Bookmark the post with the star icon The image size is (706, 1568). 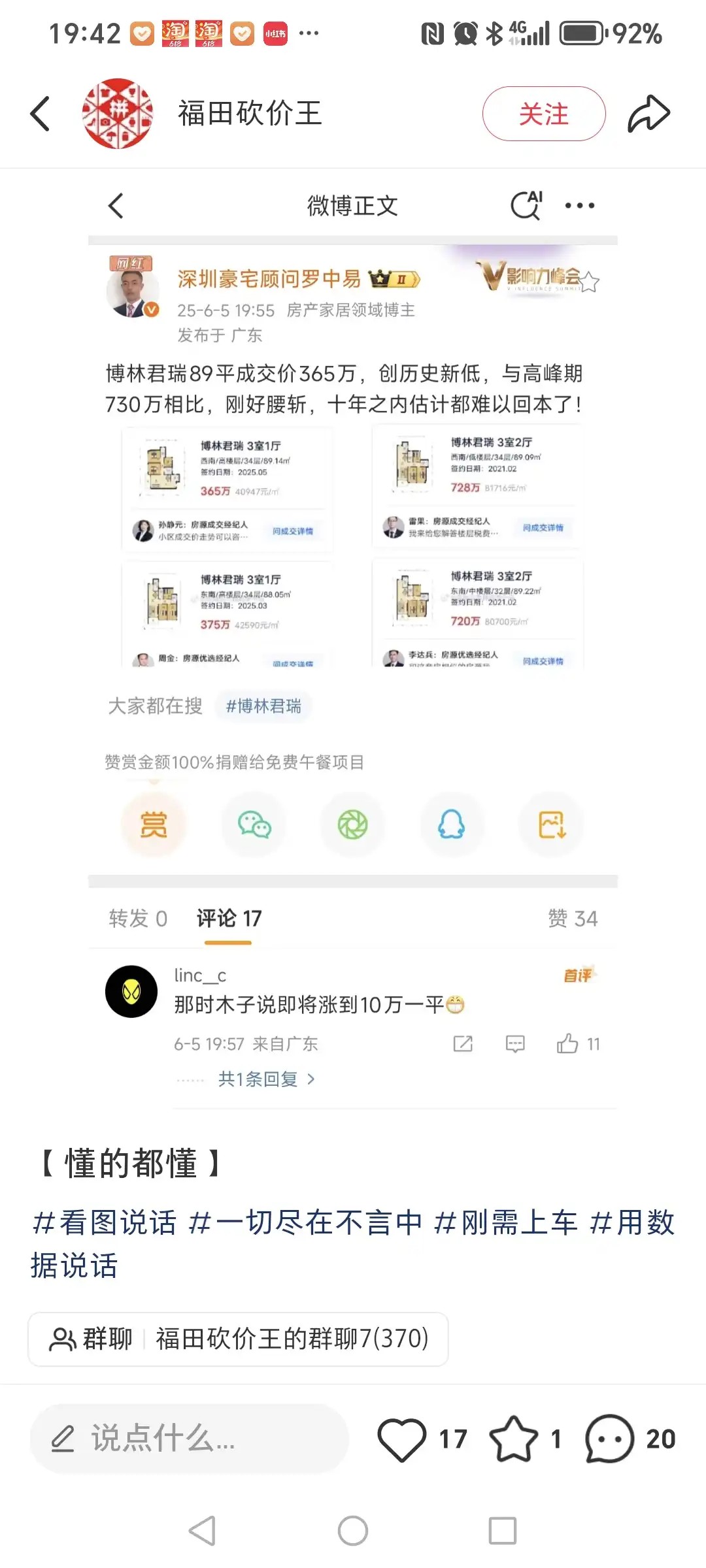click(514, 1439)
